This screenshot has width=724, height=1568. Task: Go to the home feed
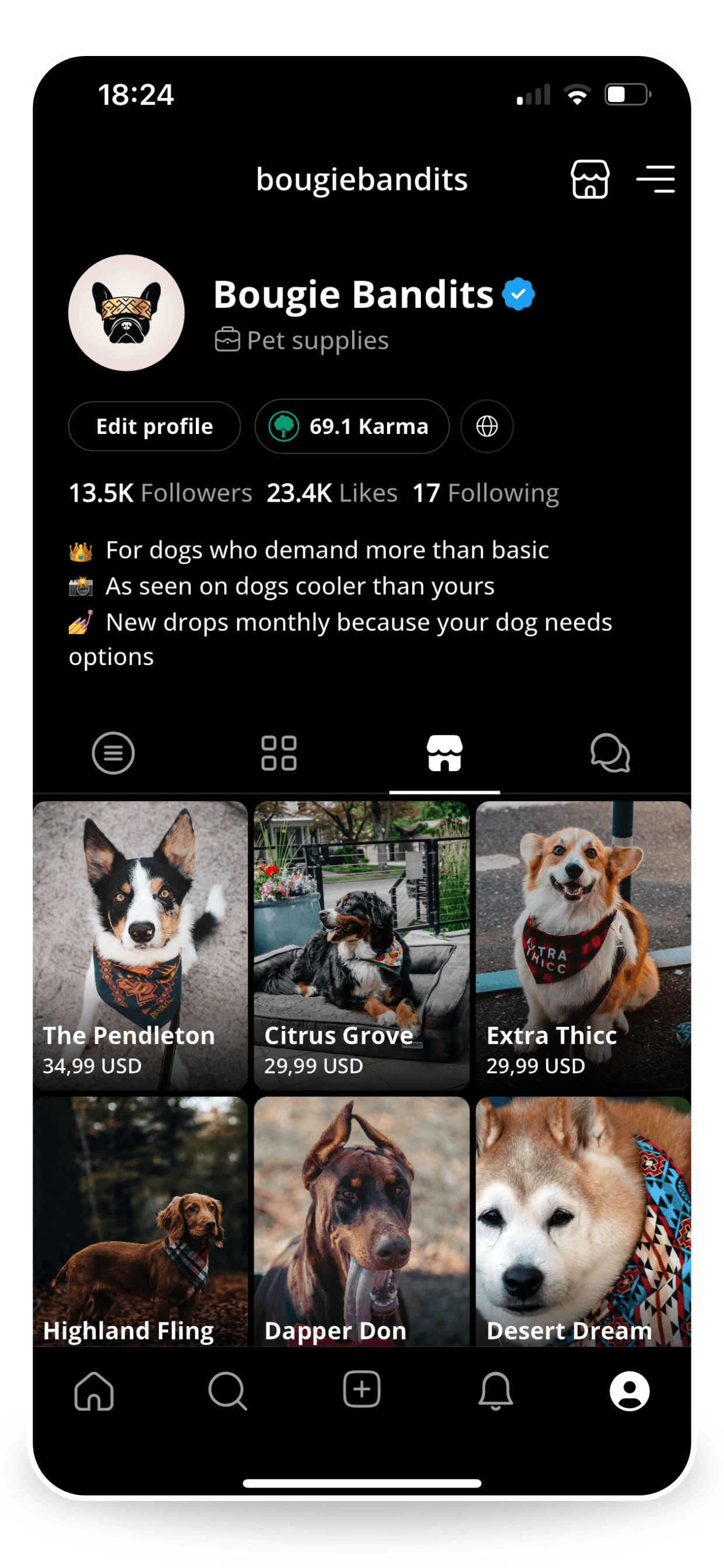pos(94,1391)
